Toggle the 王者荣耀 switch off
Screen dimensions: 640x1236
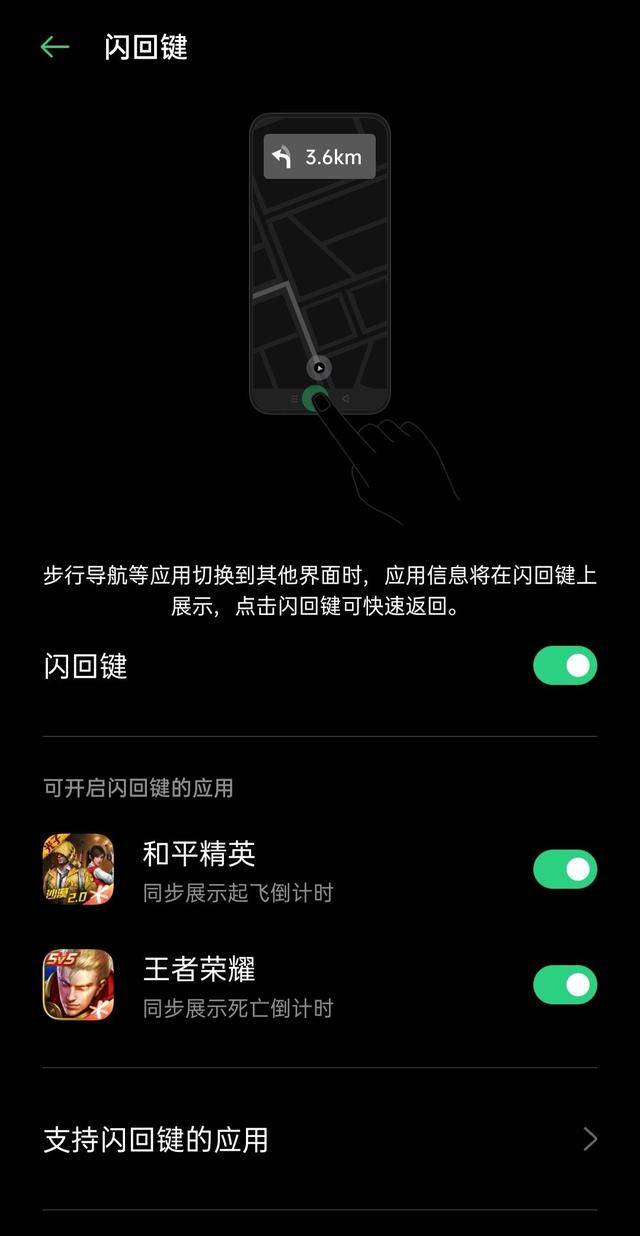pyautogui.click(x=565, y=985)
